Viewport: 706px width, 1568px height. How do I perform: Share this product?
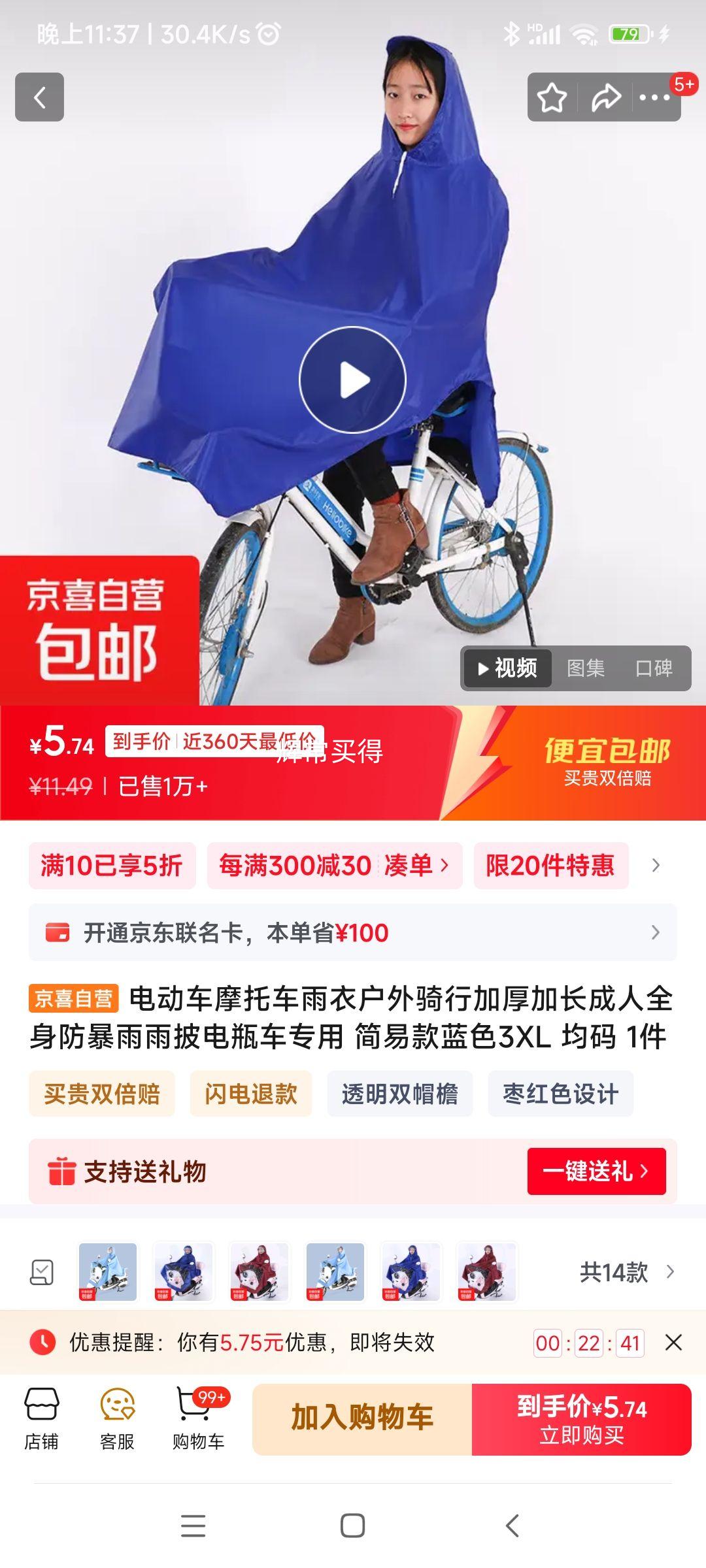[605, 98]
